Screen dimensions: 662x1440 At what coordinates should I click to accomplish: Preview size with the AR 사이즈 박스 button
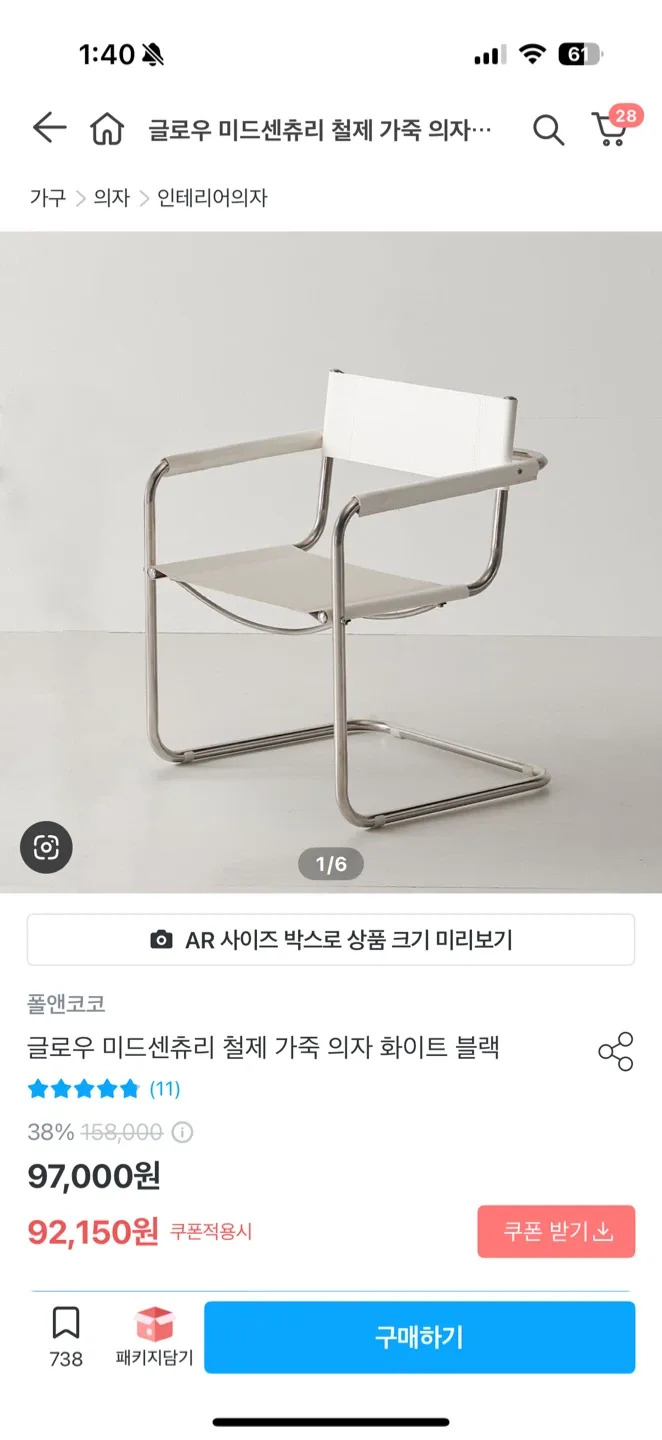(331, 940)
